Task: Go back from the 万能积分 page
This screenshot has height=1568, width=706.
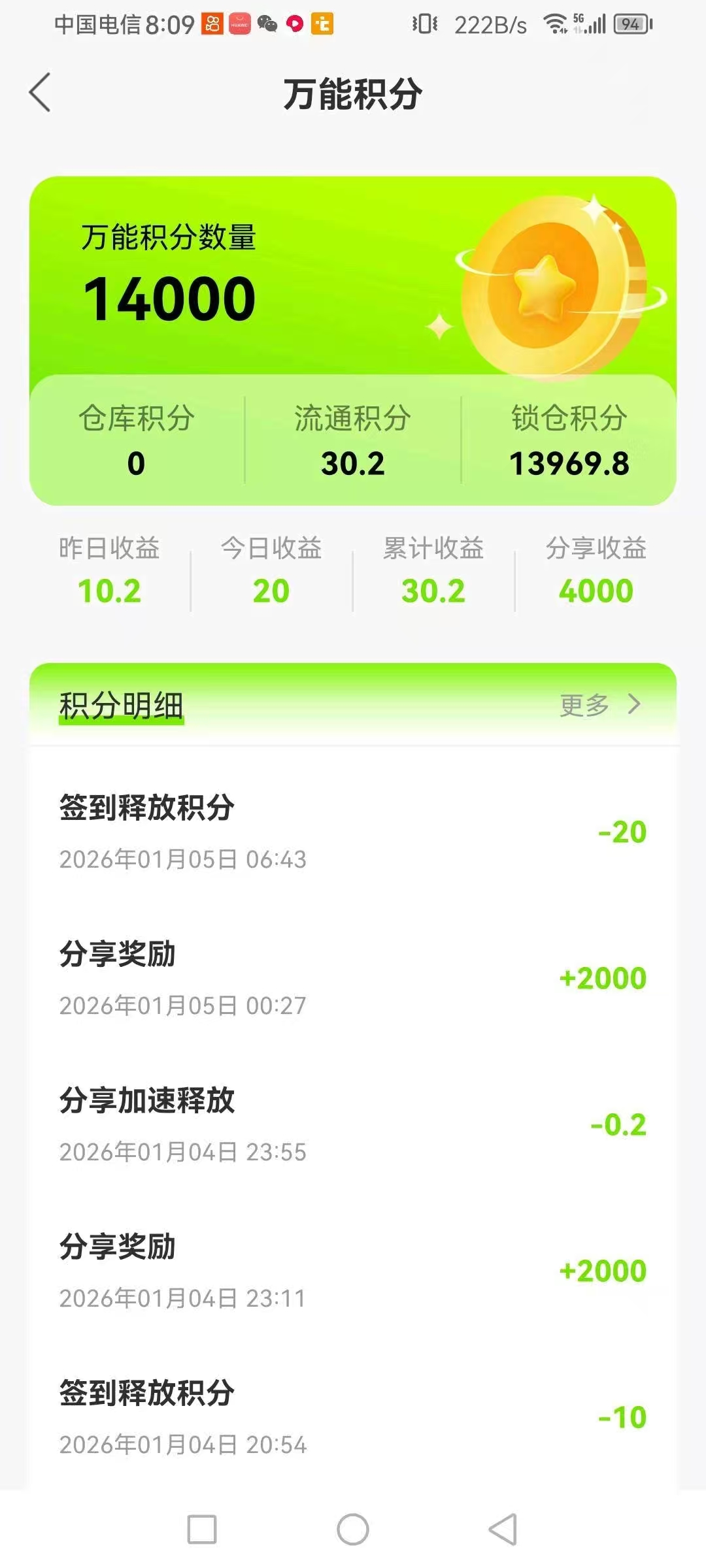Action: point(41,93)
